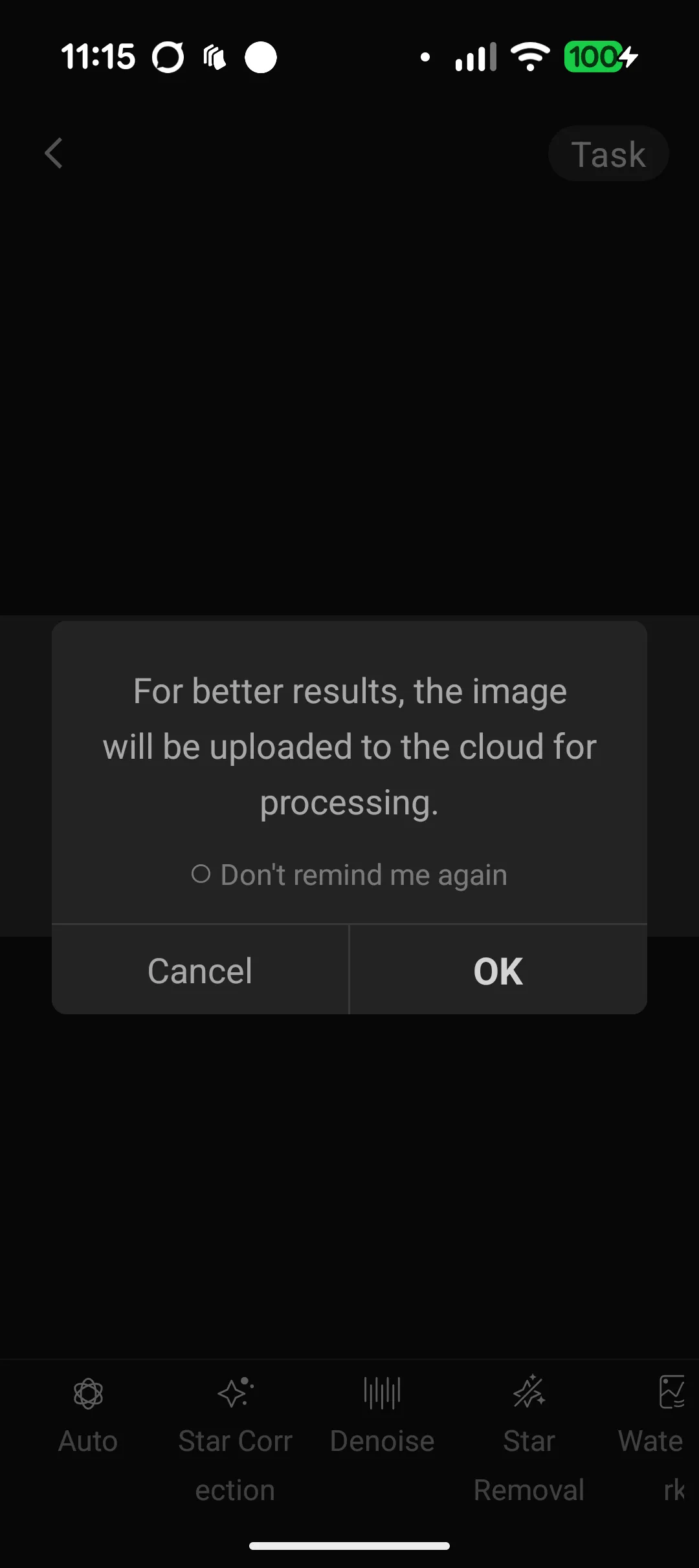Cancel the cloud processing dialog
The height and width of the screenshot is (1568, 699).
(200, 970)
